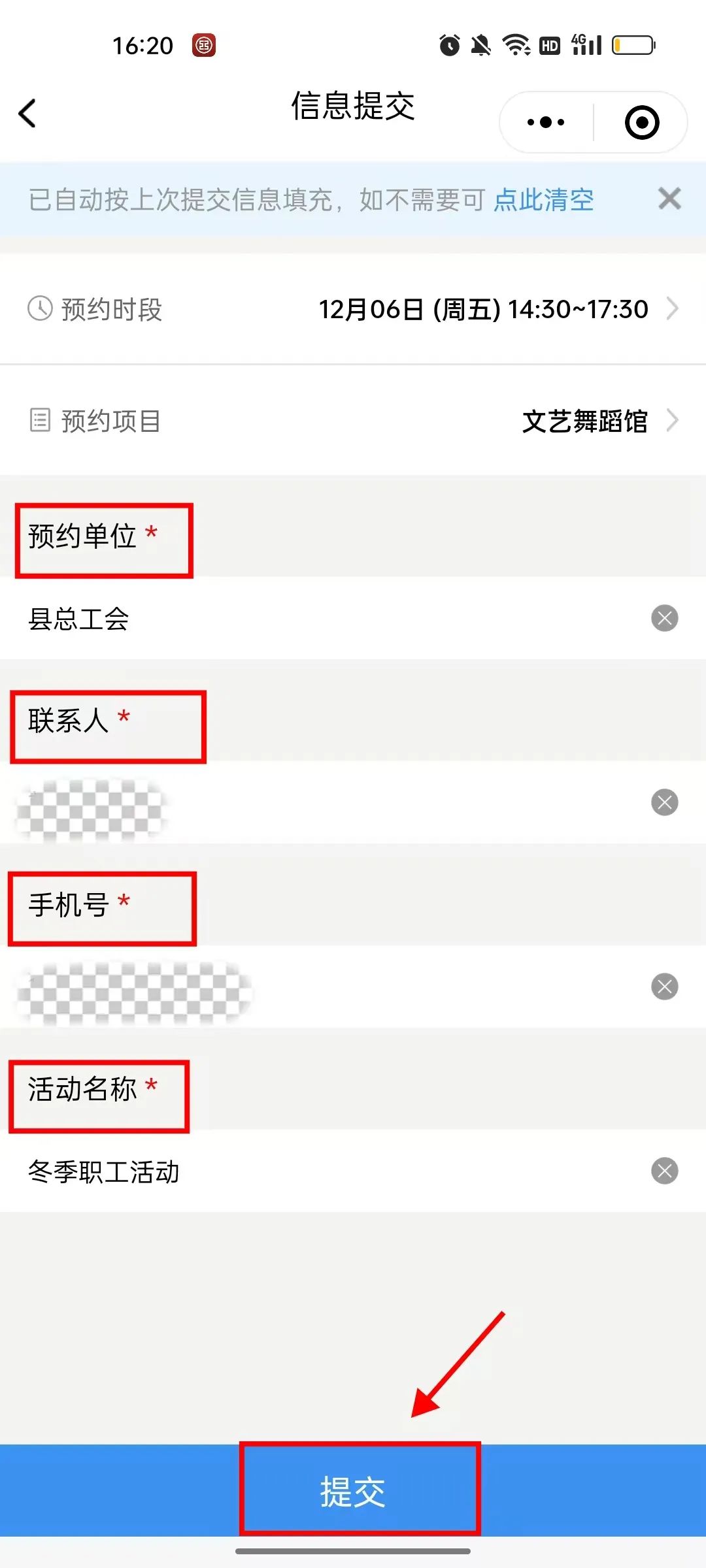Go back using the top-left arrow
Screen dimensions: 706x1568
click(x=27, y=114)
